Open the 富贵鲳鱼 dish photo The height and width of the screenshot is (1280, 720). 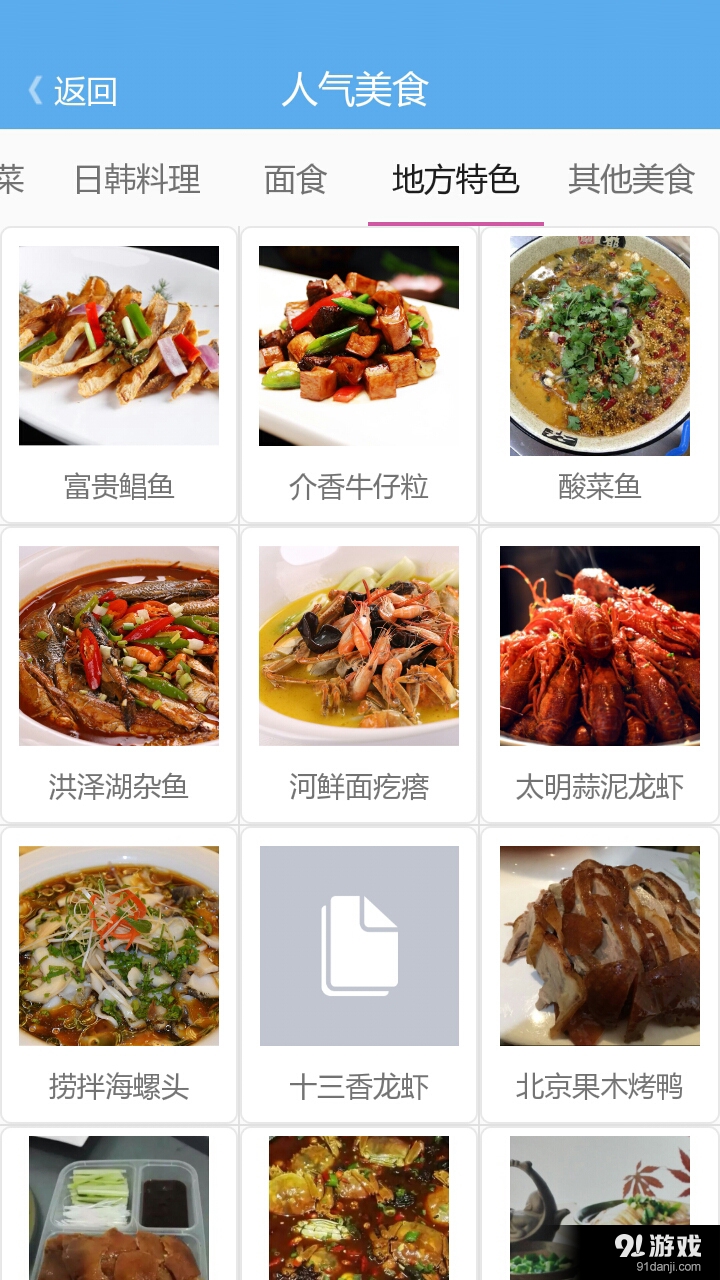pyautogui.click(x=119, y=344)
